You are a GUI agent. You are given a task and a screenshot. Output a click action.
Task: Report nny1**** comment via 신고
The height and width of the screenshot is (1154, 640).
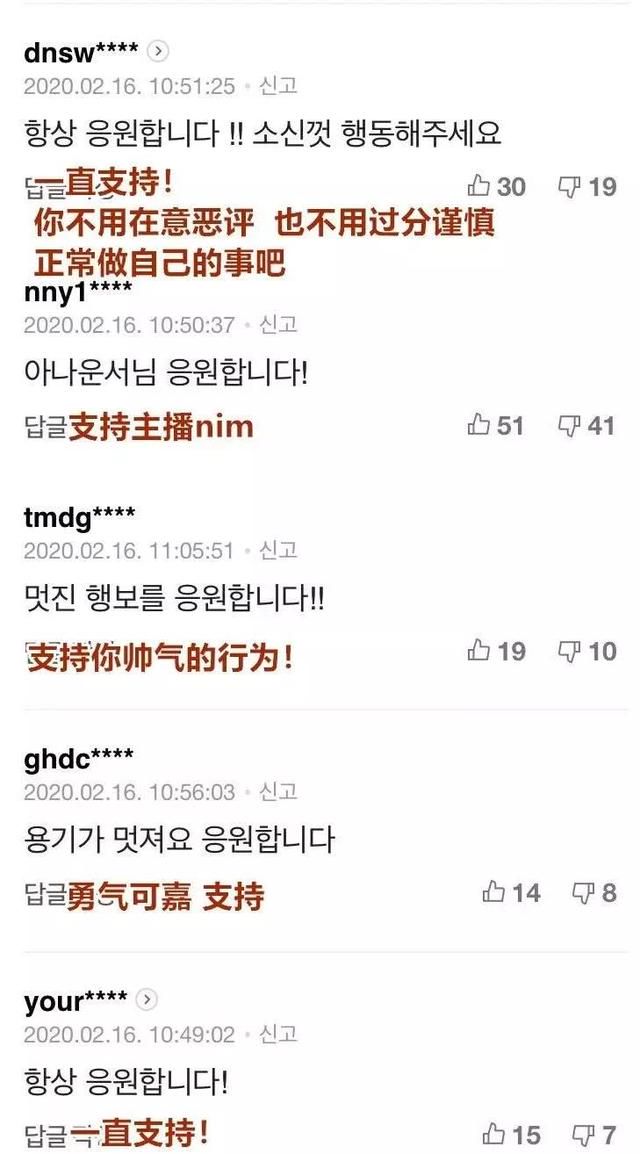[279, 325]
